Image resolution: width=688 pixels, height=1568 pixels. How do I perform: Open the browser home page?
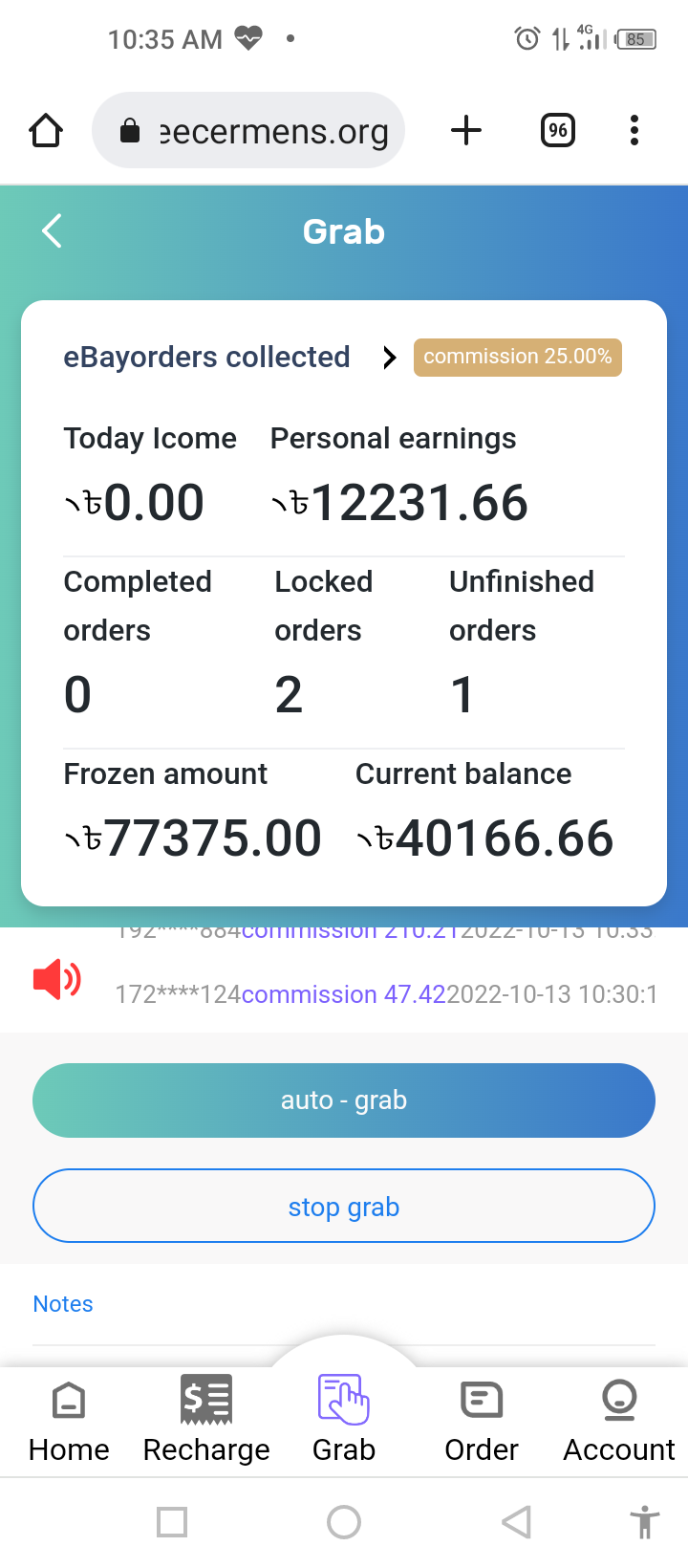point(46,130)
